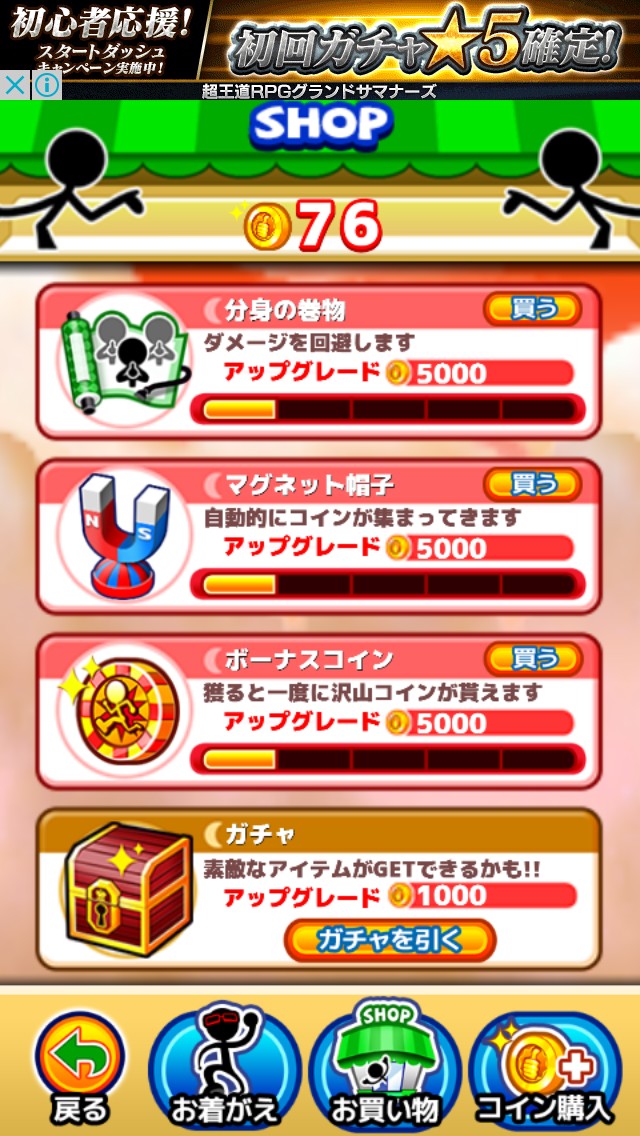Viewport: 640px width, 1136px height.
Task: Buy the ボーナスコイン upgrade
Action: (532, 659)
